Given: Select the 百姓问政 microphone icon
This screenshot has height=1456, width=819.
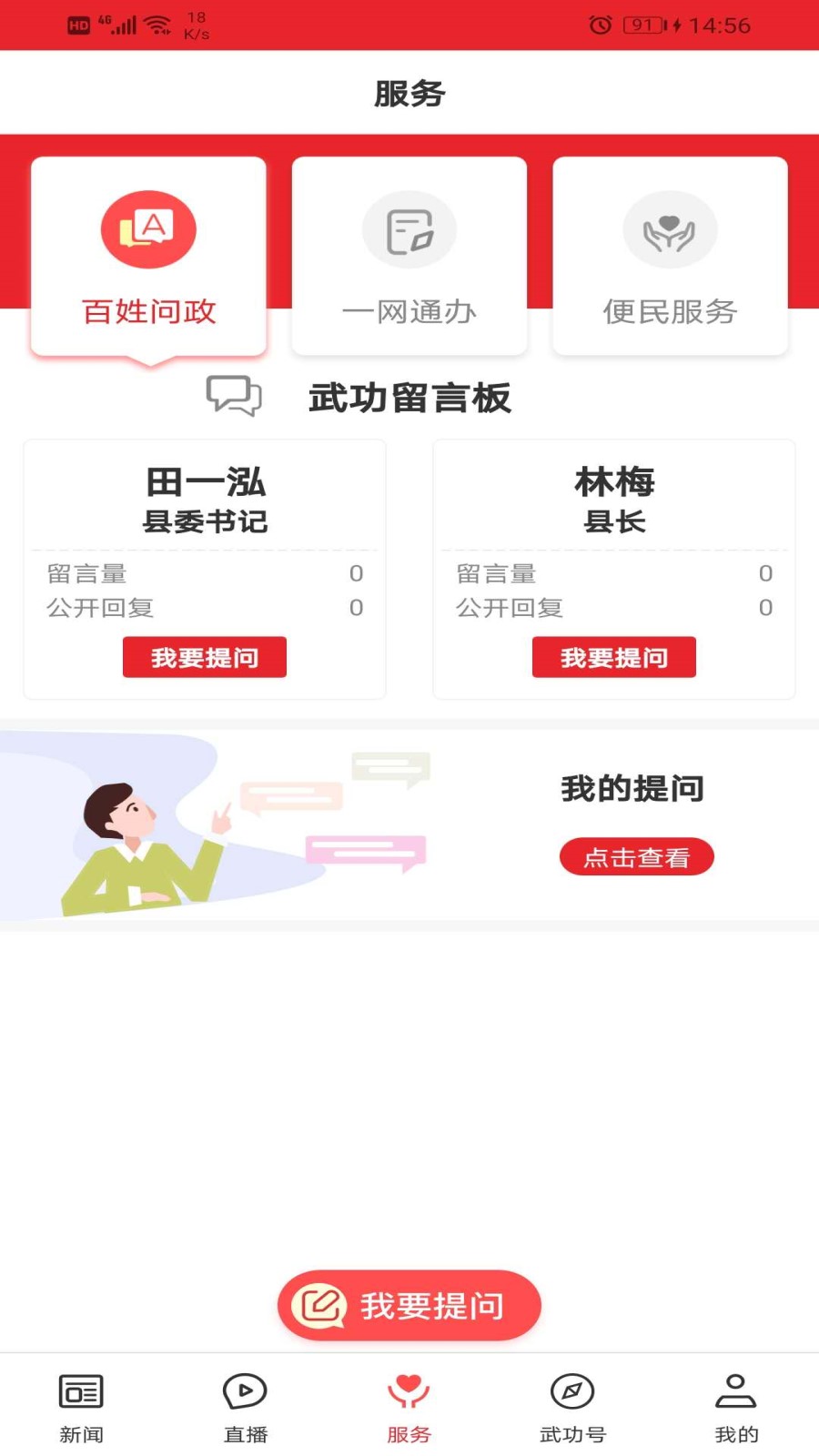Looking at the screenshot, I should (149, 229).
